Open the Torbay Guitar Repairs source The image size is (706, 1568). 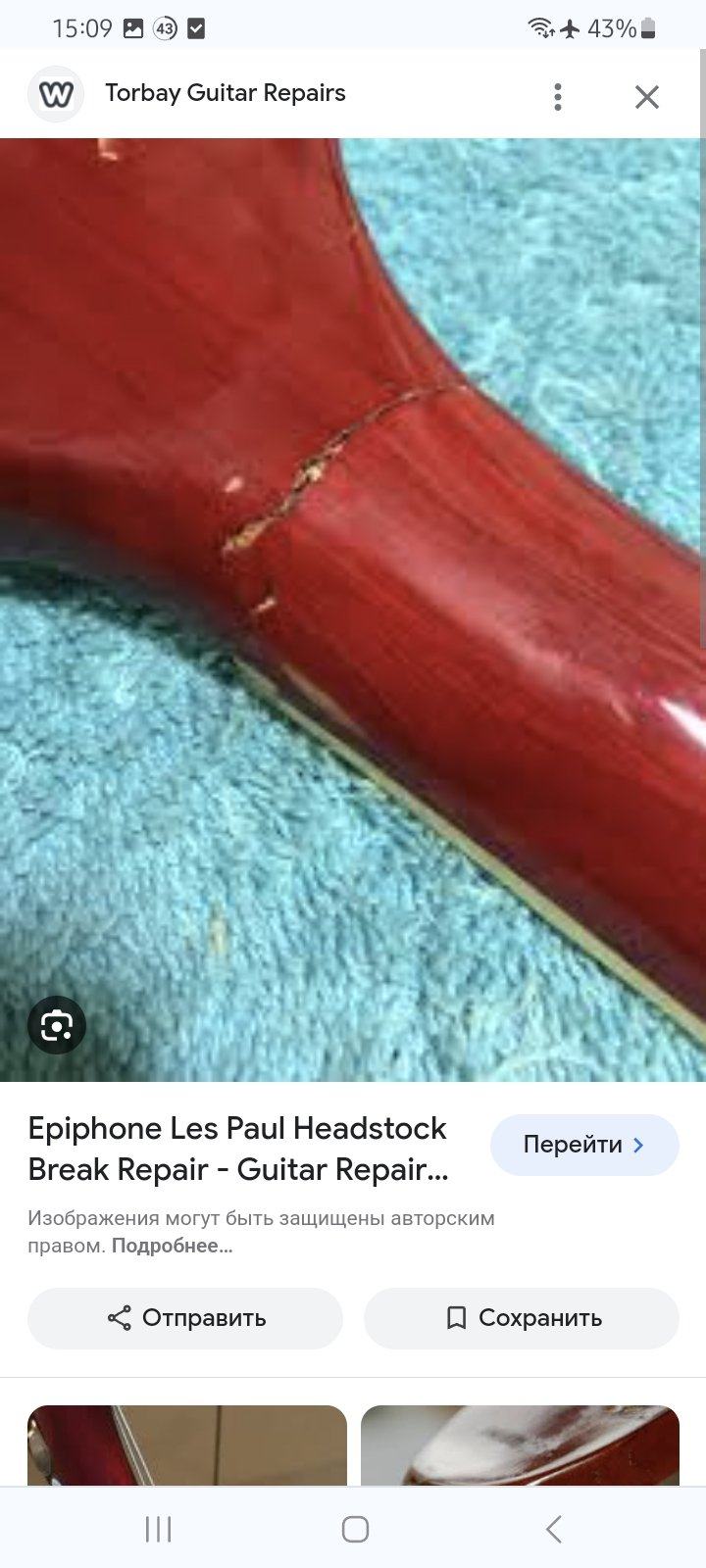tap(225, 93)
